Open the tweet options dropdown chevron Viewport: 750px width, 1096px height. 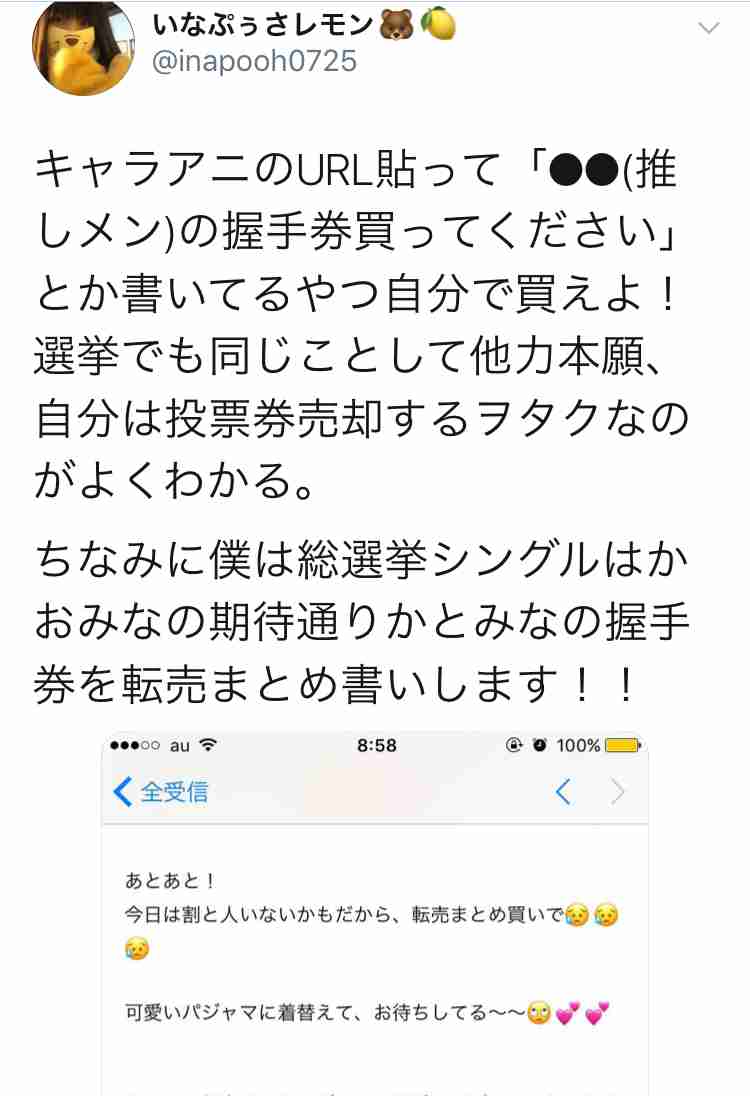point(708,29)
